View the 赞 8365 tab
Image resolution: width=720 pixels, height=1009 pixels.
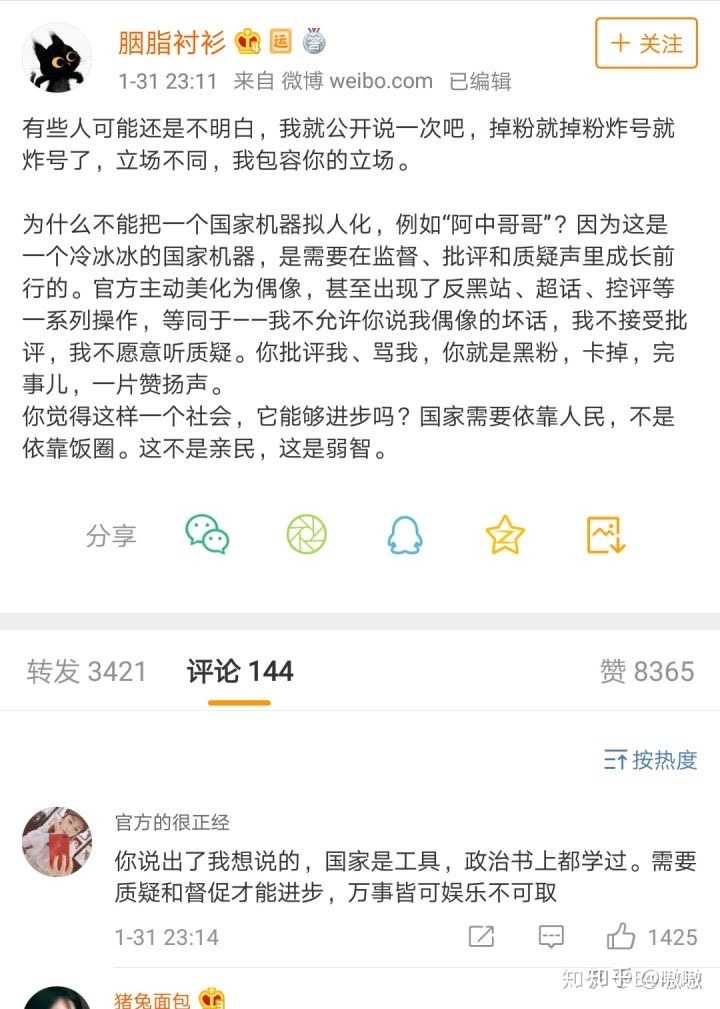(x=647, y=671)
